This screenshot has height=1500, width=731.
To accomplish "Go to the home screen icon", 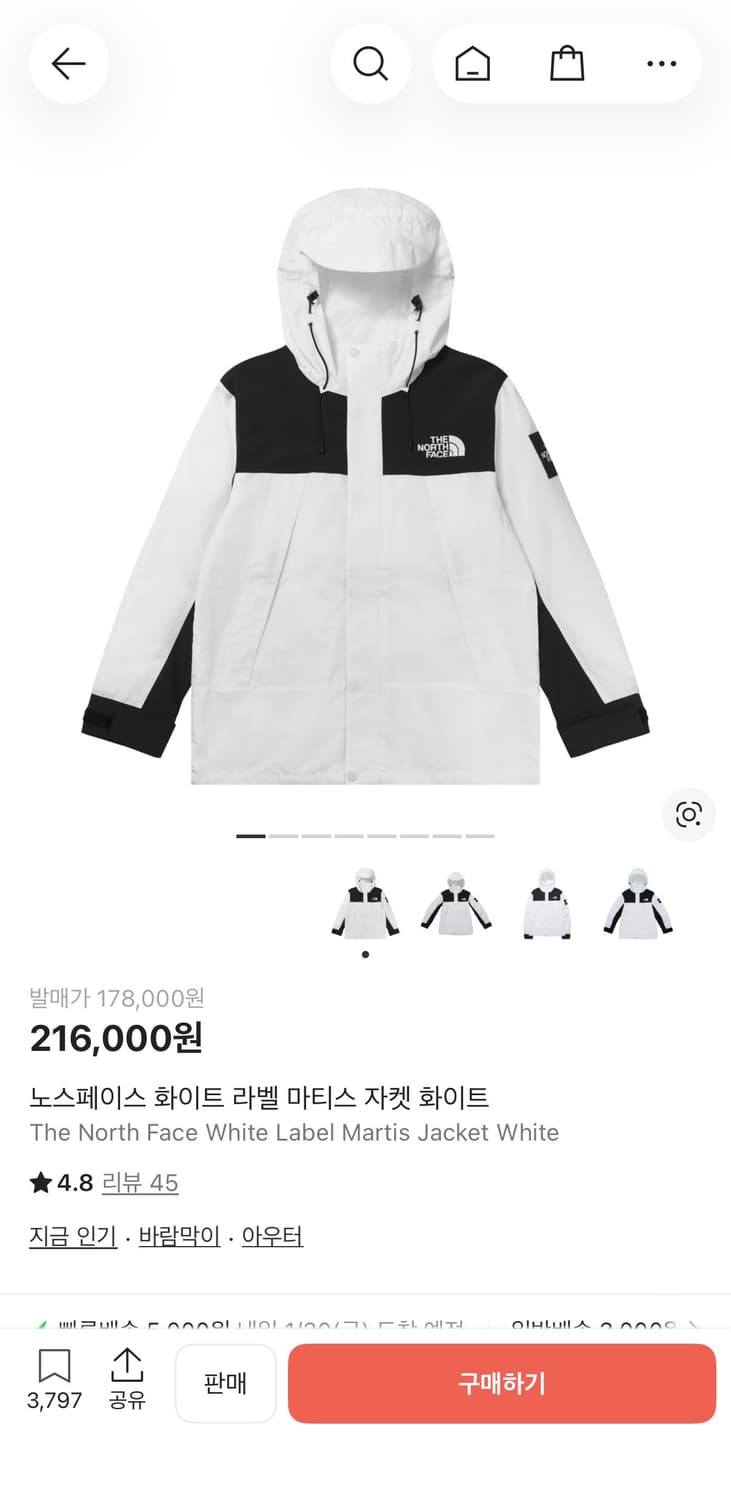I will point(473,63).
